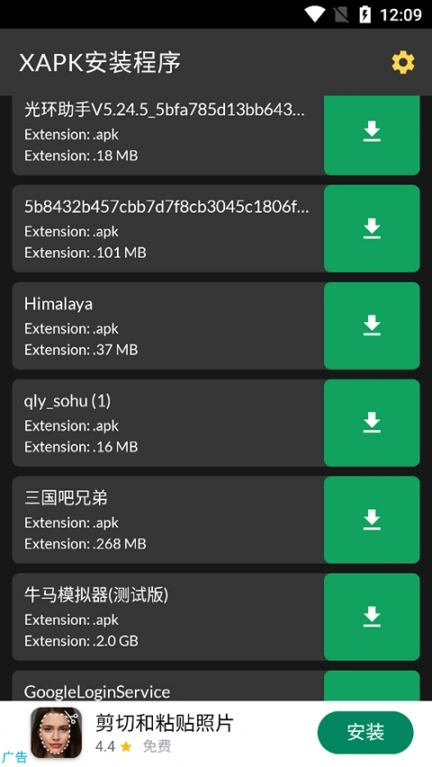Select the 三国吧兄弟 file row
This screenshot has height=767, width=432.
click(x=168, y=520)
